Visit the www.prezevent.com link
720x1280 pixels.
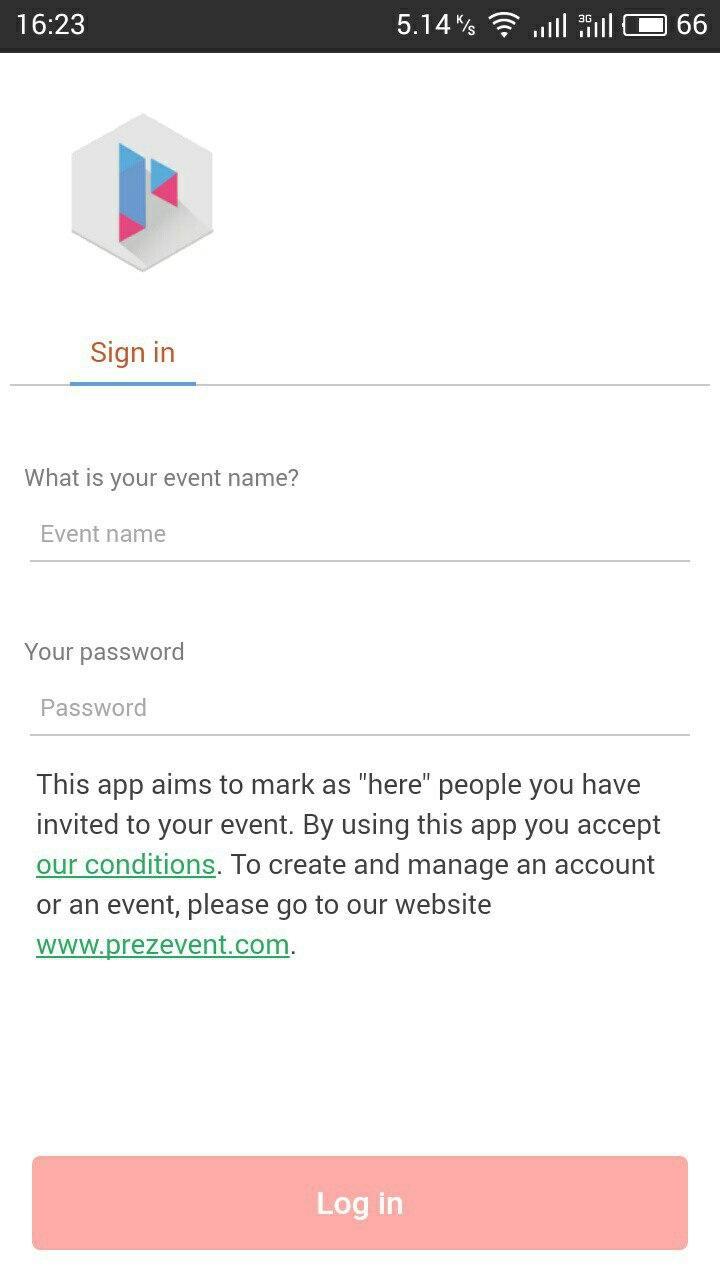162,944
